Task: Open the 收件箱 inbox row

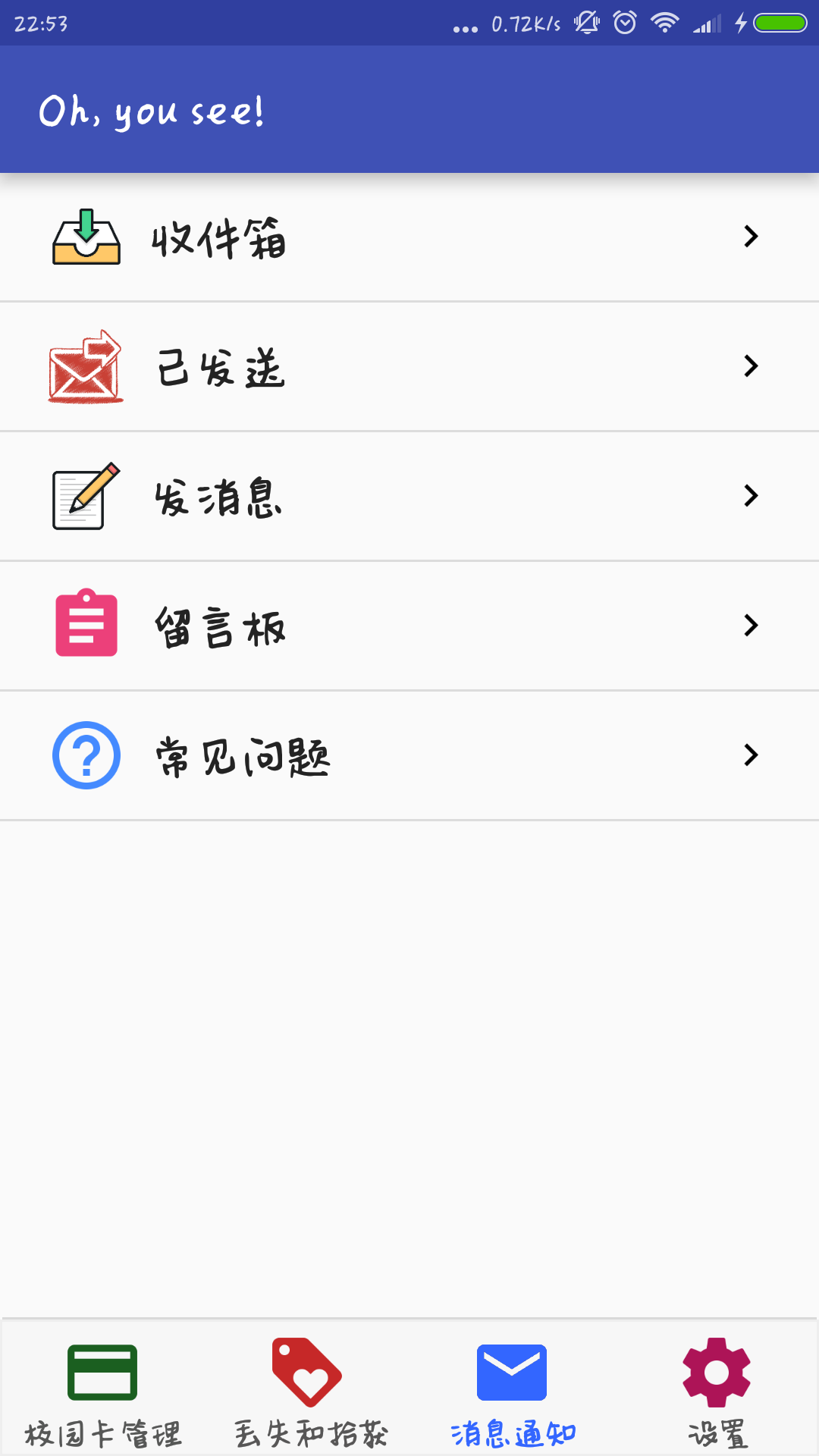Action: tap(409, 237)
